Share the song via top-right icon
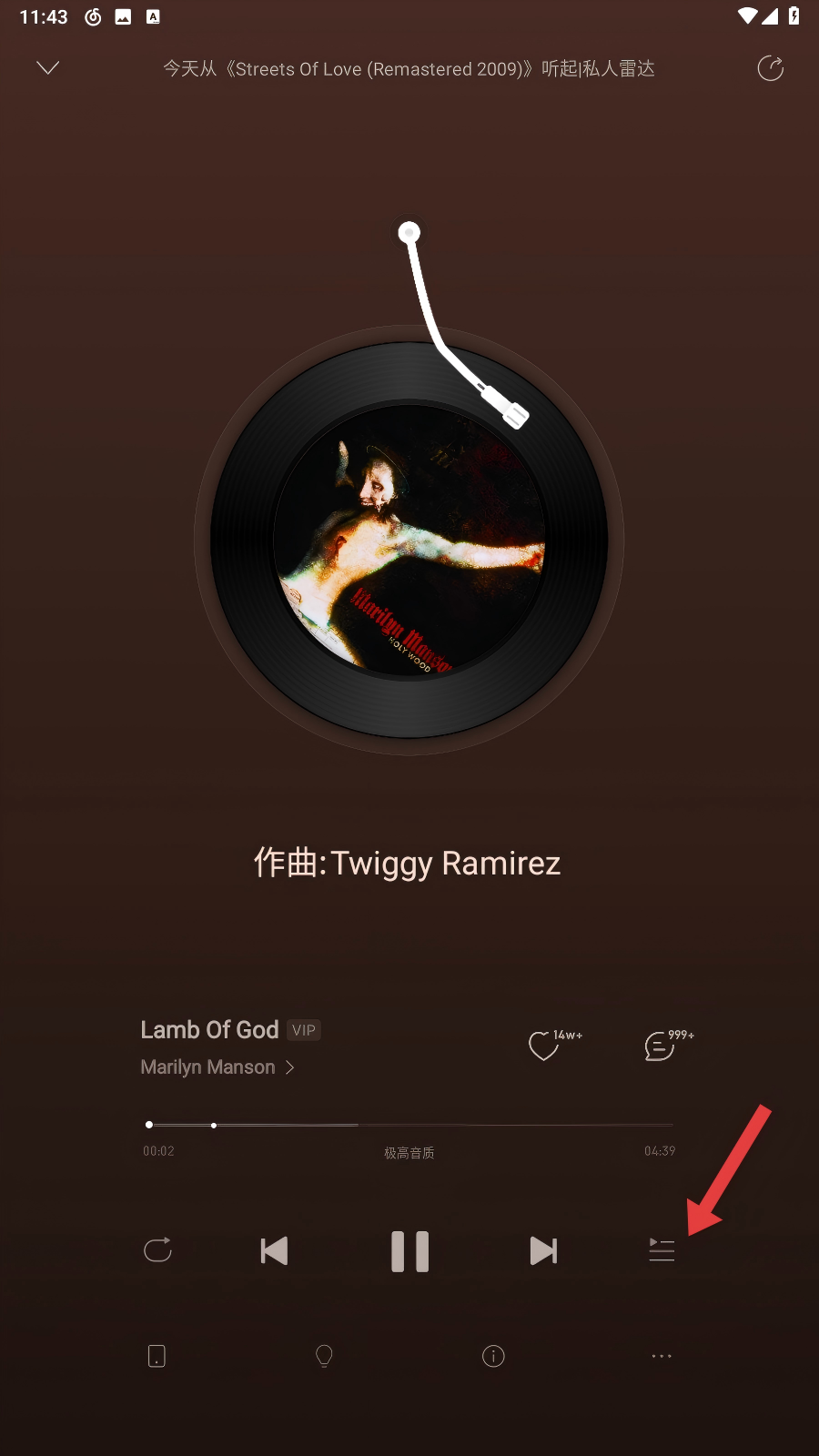 click(770, 68)
